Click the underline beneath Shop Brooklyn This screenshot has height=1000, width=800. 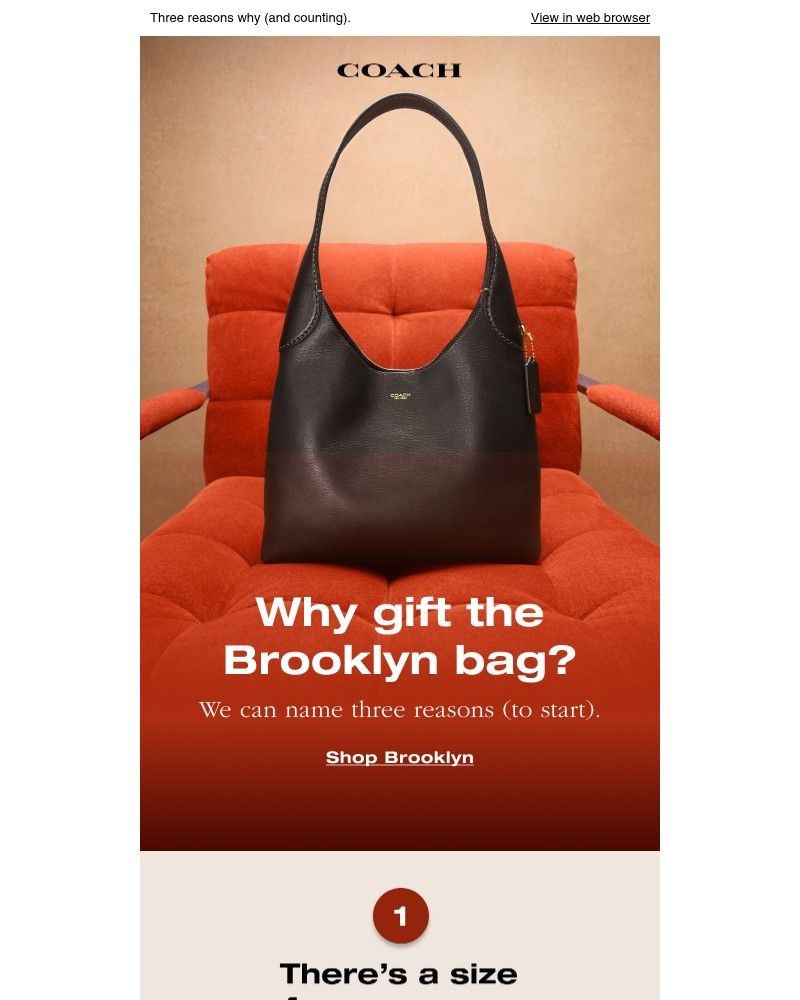click(399, 768)
